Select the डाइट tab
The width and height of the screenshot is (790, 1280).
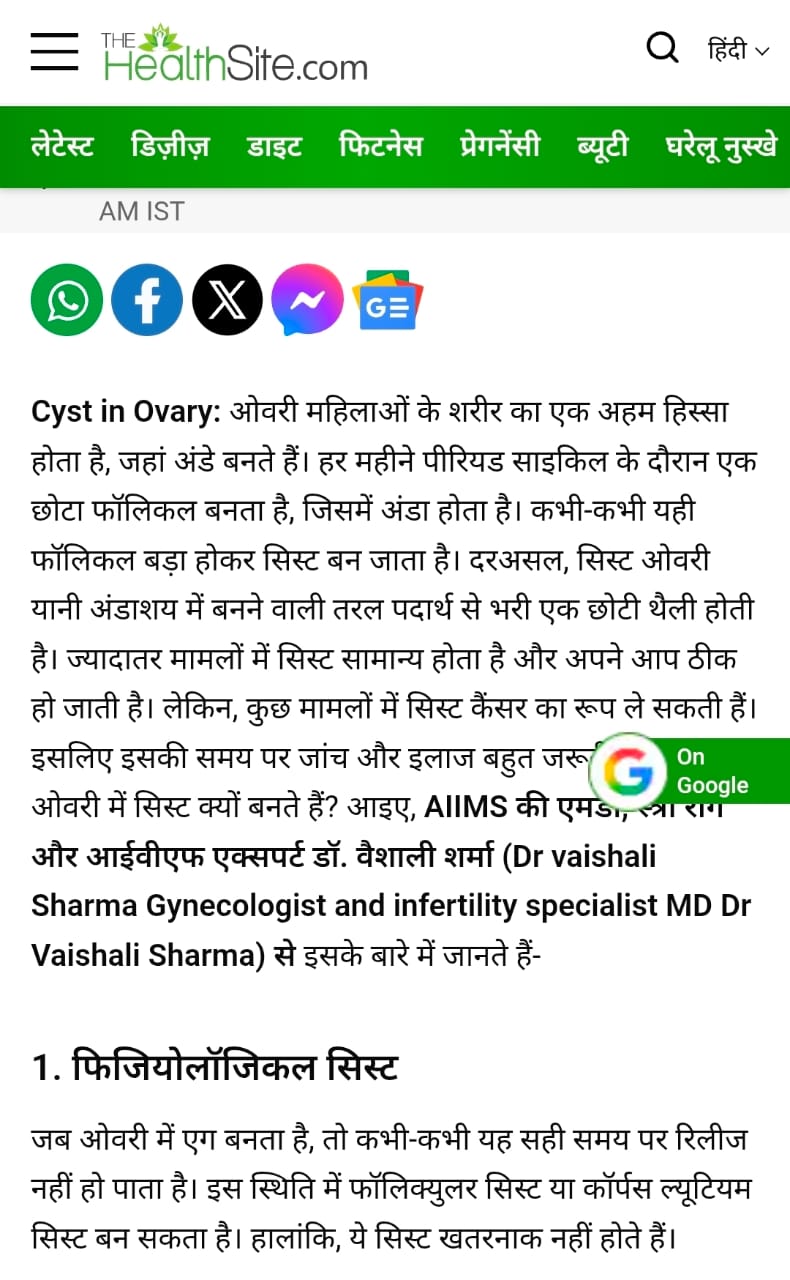(274, 146)
